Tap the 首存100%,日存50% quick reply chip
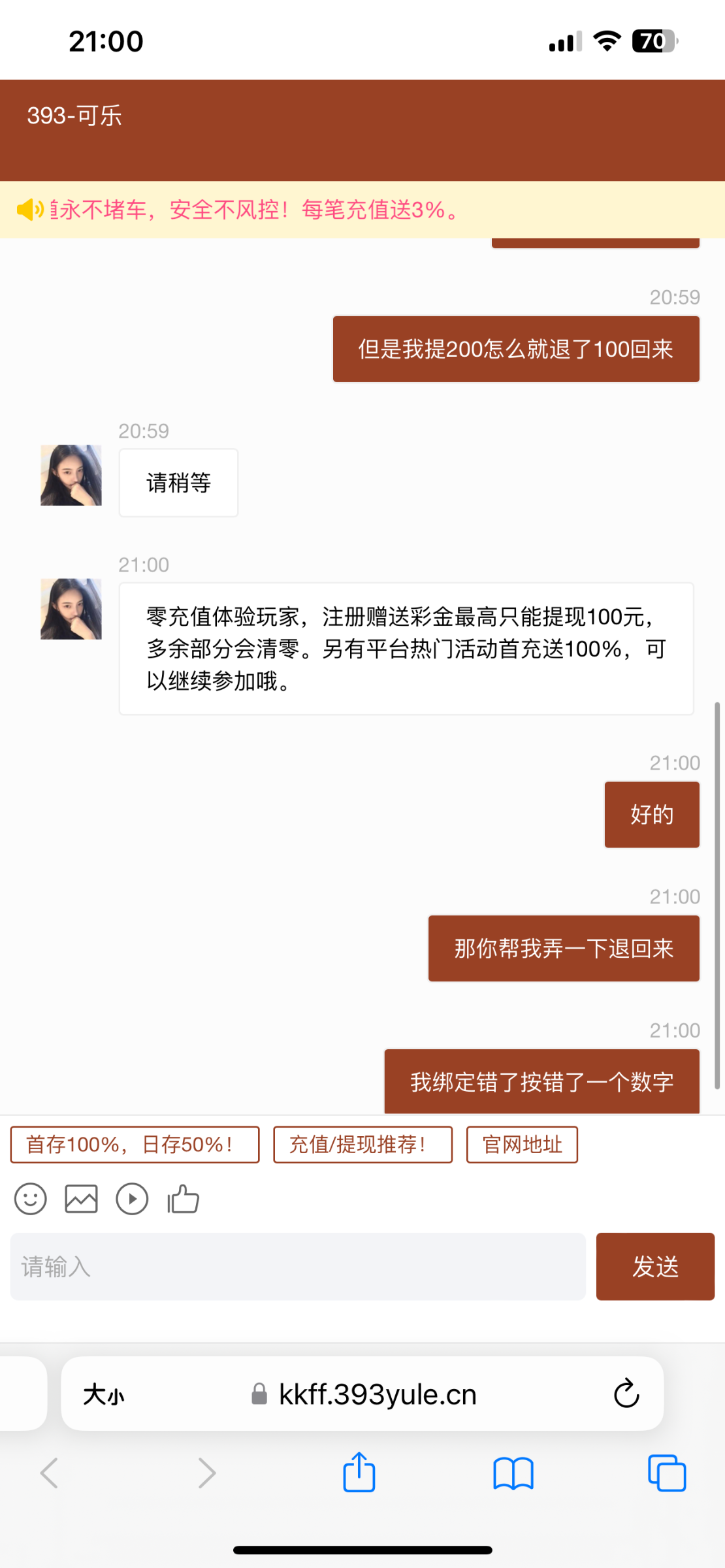This screenshot has width=725, height=1568. pos(135,1145)
